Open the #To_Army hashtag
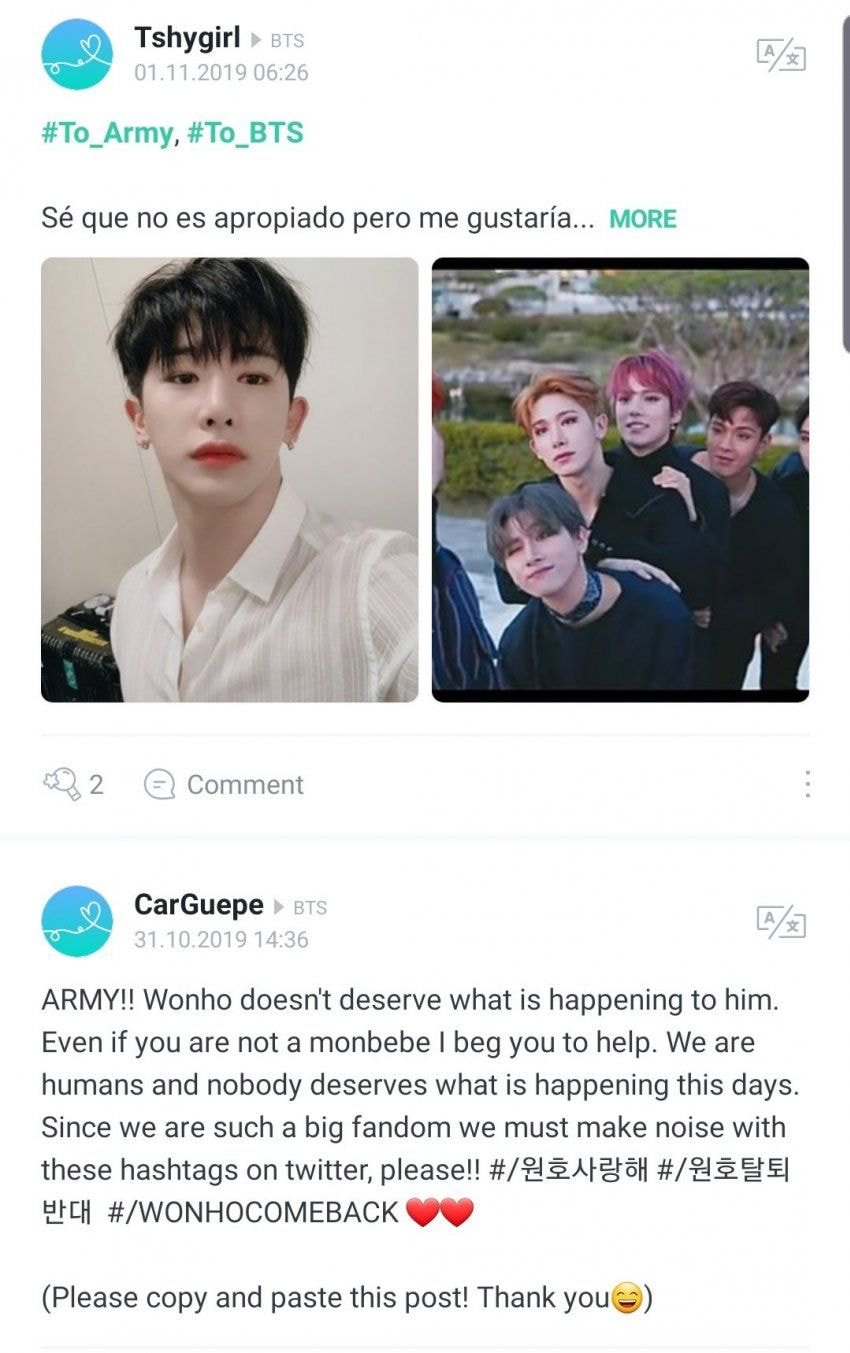850x1353 pixels. point(107,133)
